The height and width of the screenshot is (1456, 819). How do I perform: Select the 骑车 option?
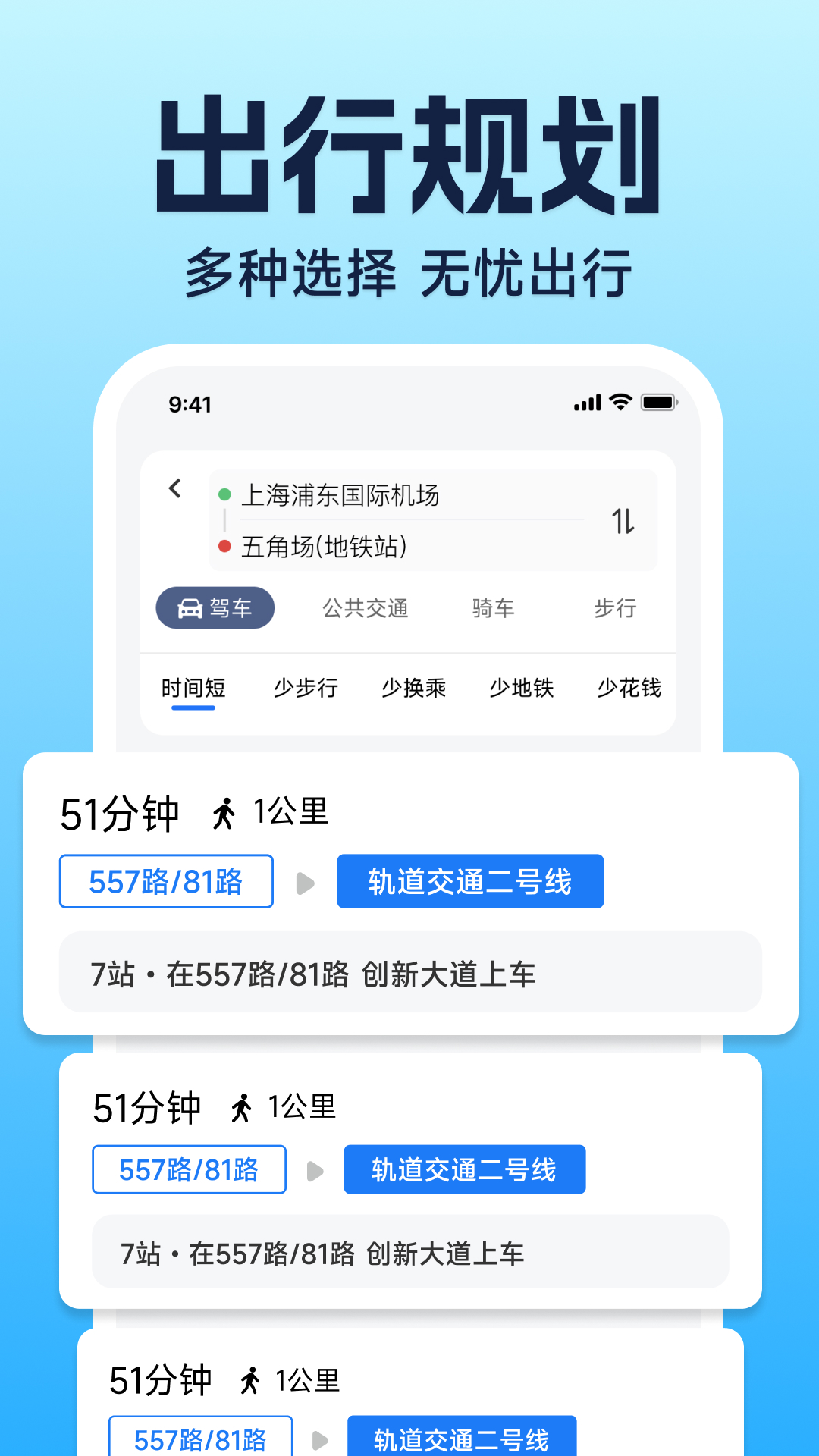click(x=493, y=607)
